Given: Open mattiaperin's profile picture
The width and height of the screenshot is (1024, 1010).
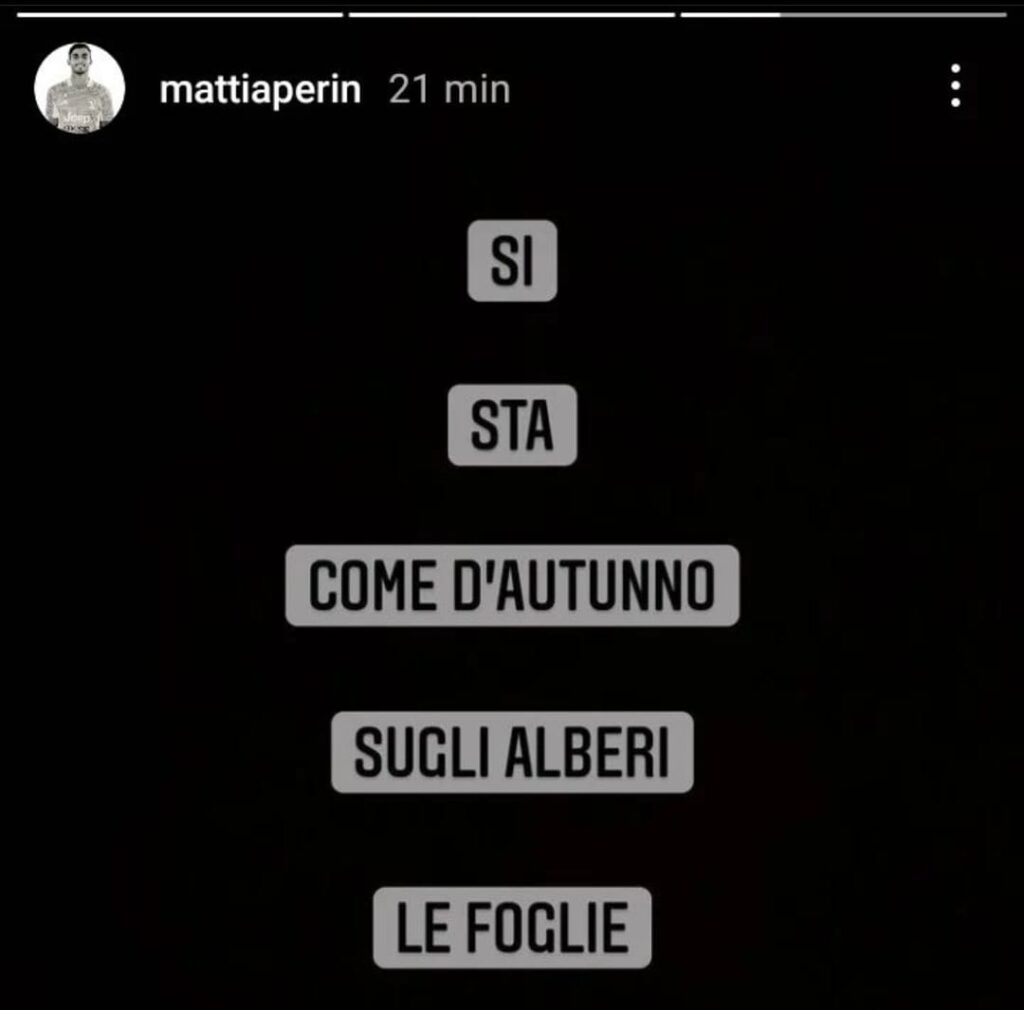Looking at the screenshot, I should pyautogui.click(x=79, y=88).
